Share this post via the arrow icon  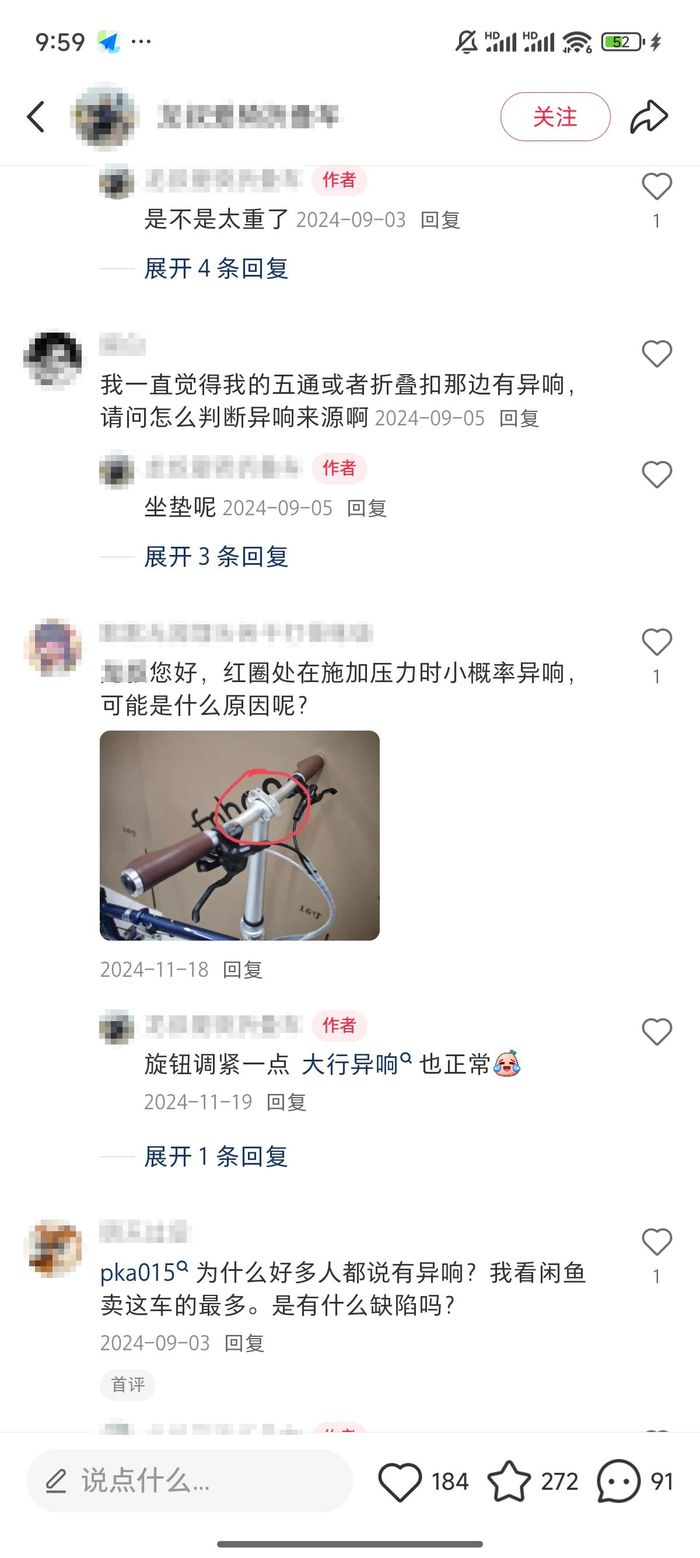649,117
